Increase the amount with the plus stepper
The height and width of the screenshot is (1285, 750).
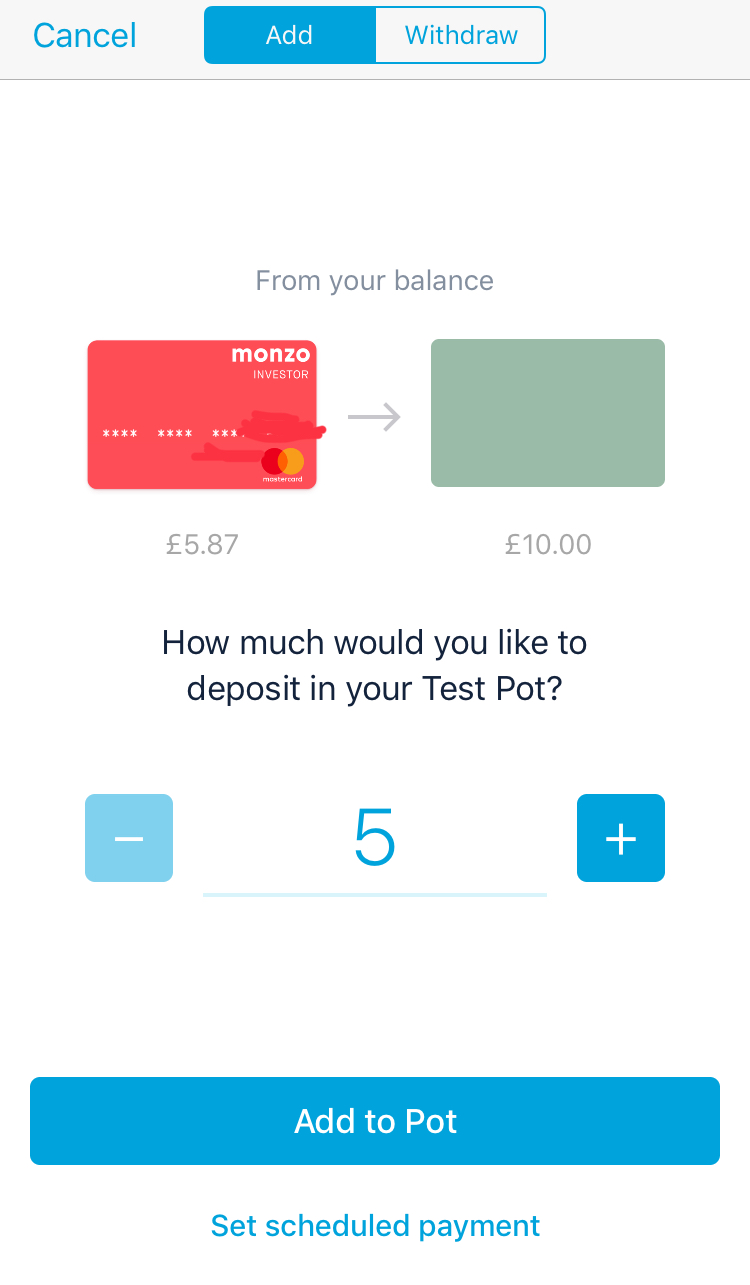[620, 838]
